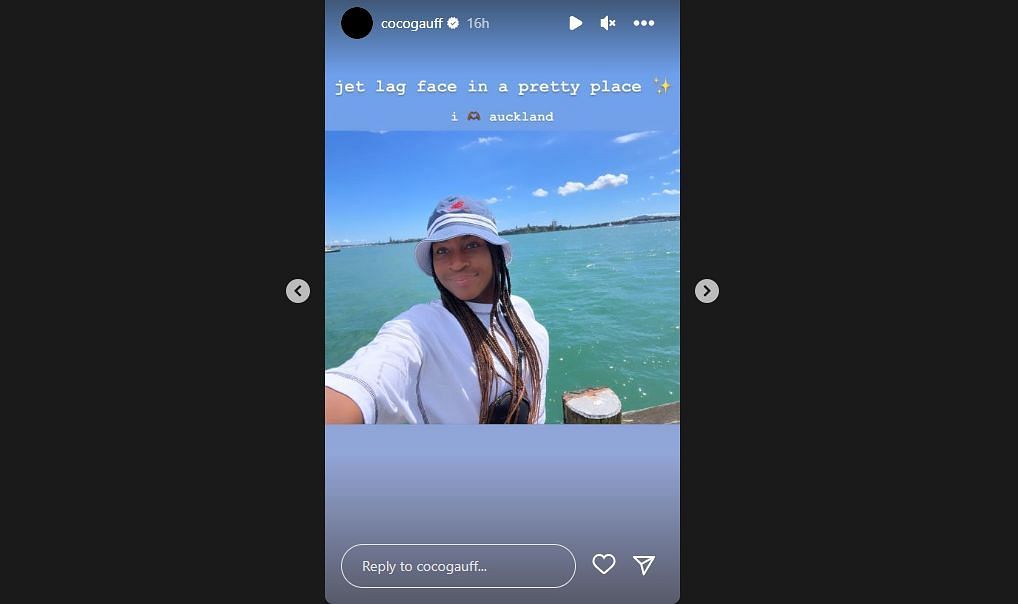Open the three-dot options menu
This screenshot has width=1018, height=604.
coord(644,23)
